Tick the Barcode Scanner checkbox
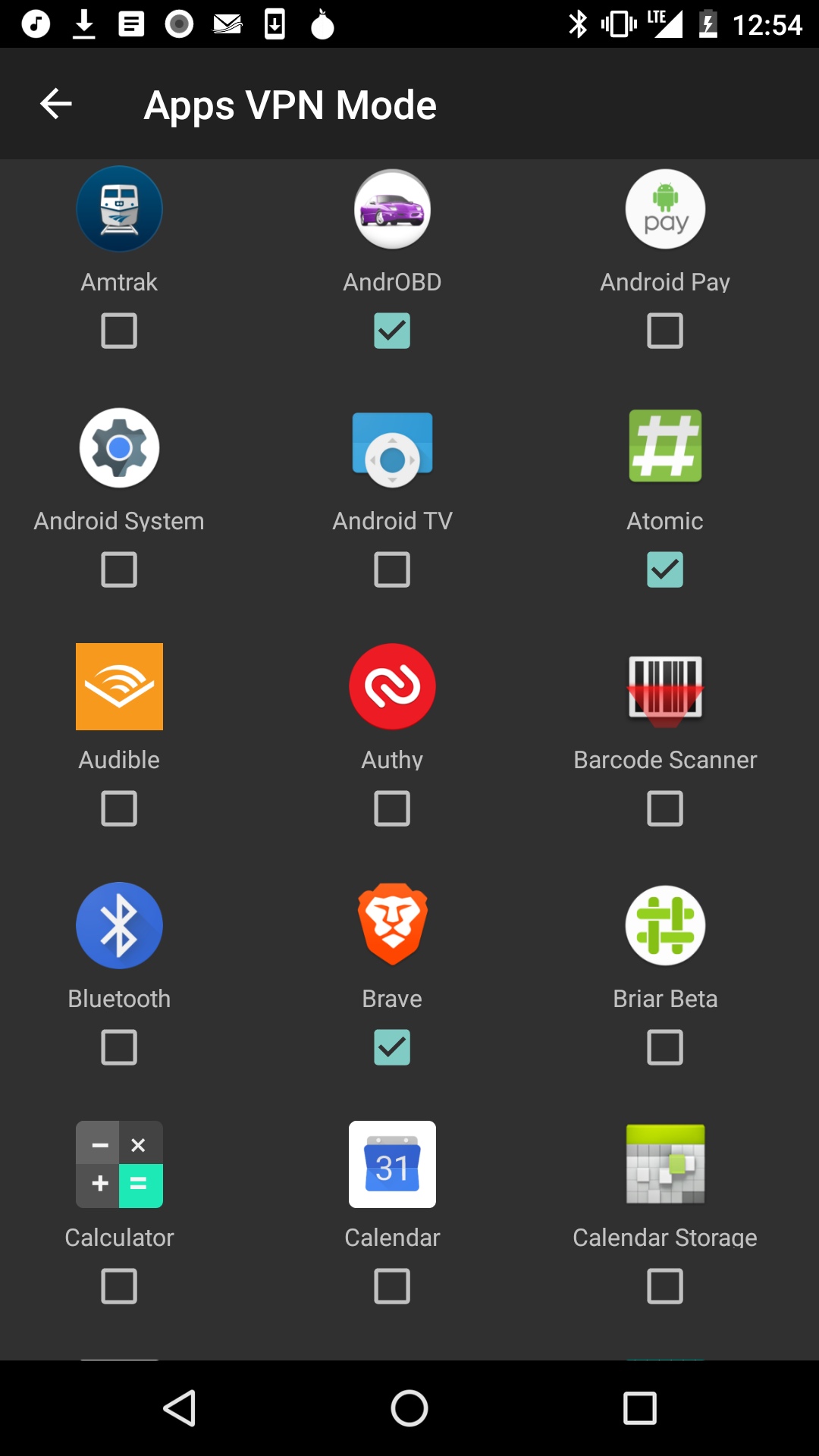 (x=665, y=808)
